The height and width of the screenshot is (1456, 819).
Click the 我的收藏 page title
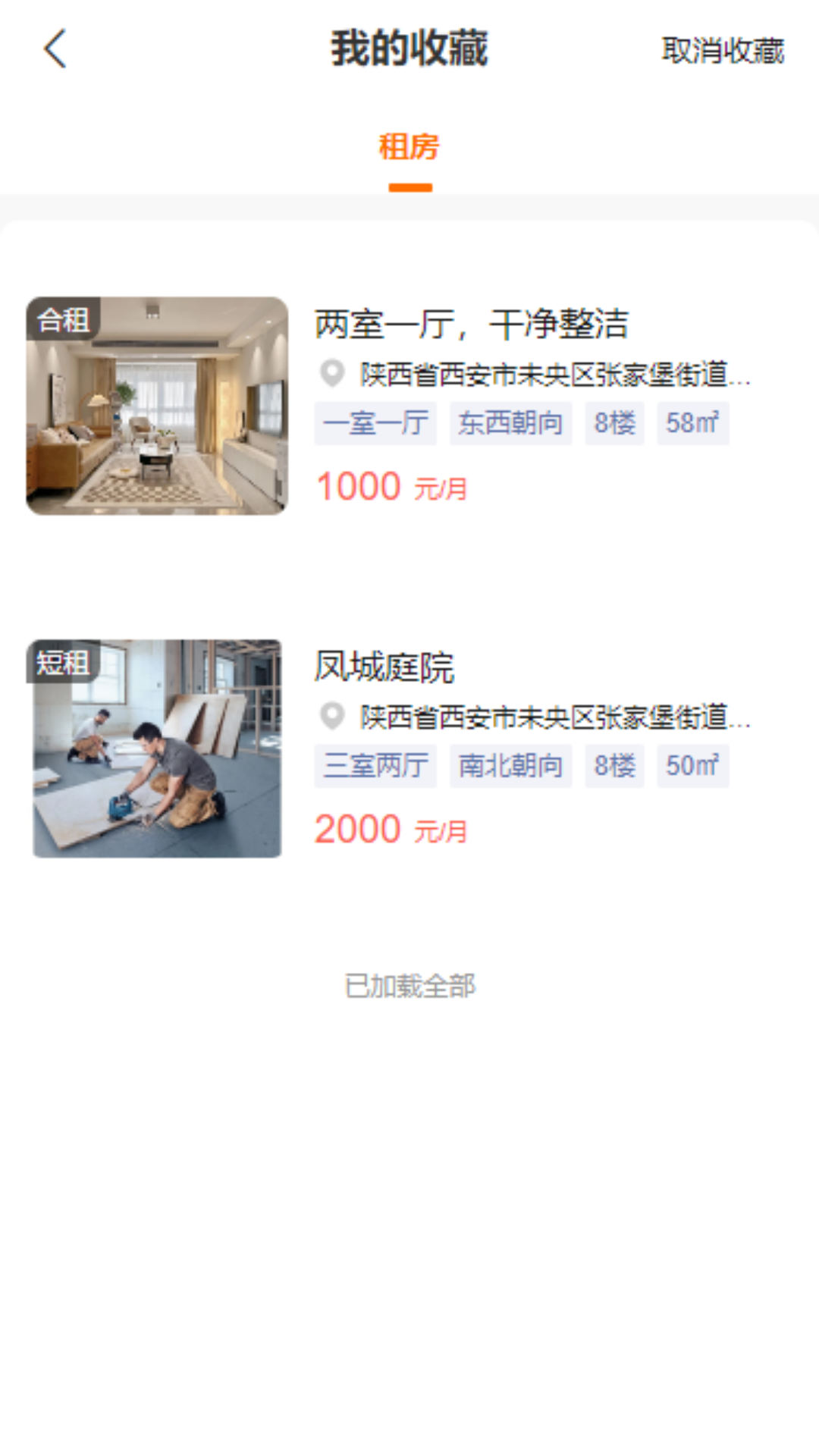[409, 48]
